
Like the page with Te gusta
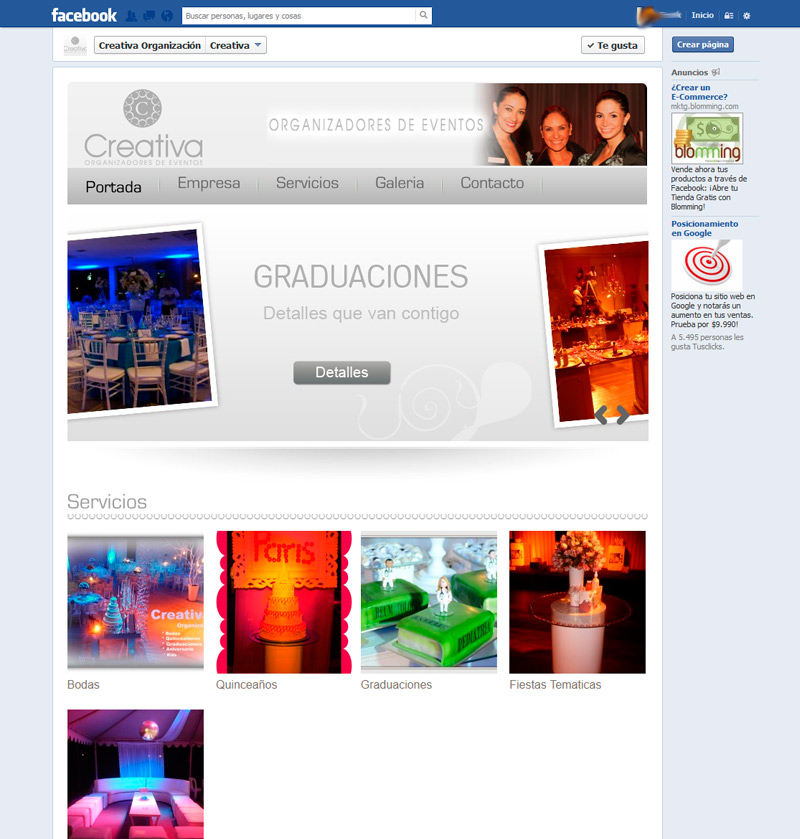613,45
